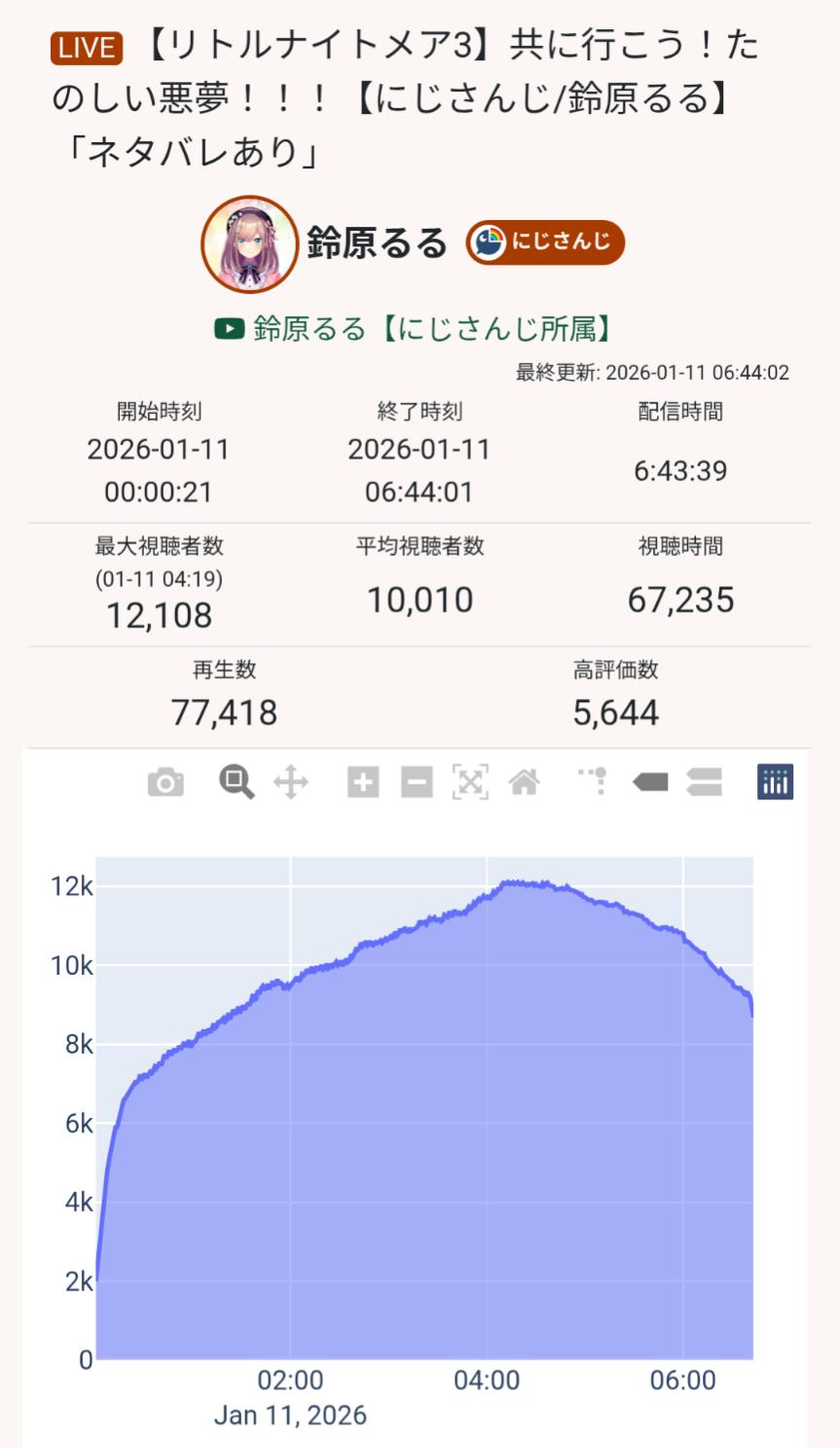Toggle spike lines on the chart
The height and width of the screenshot is (1448, 840).
[593, 782]
